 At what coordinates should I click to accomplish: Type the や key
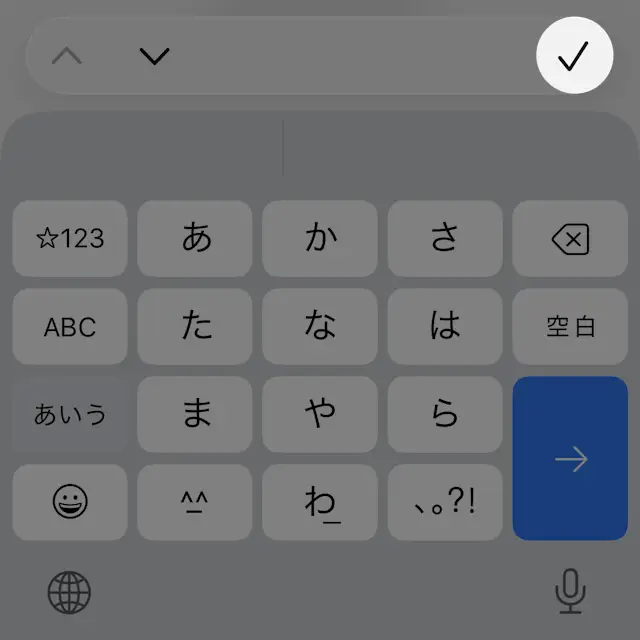(320, 413)
